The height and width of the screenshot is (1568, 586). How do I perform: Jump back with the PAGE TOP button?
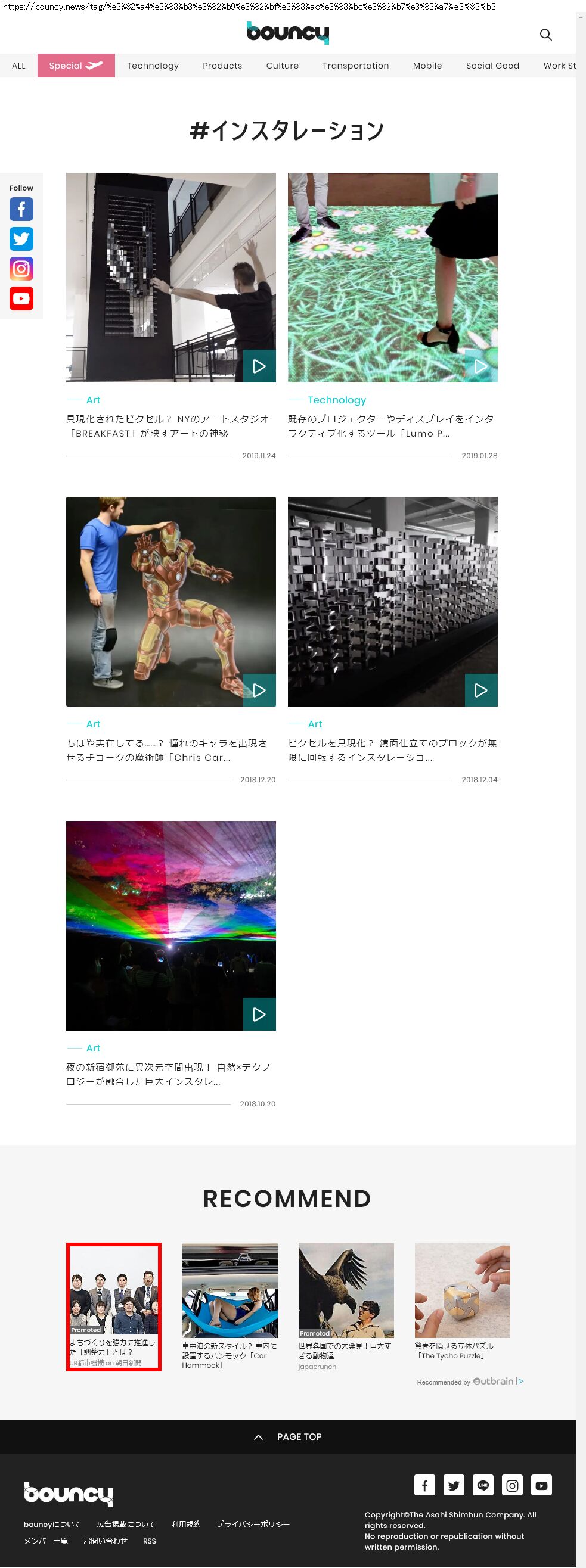coord(287,1436)
